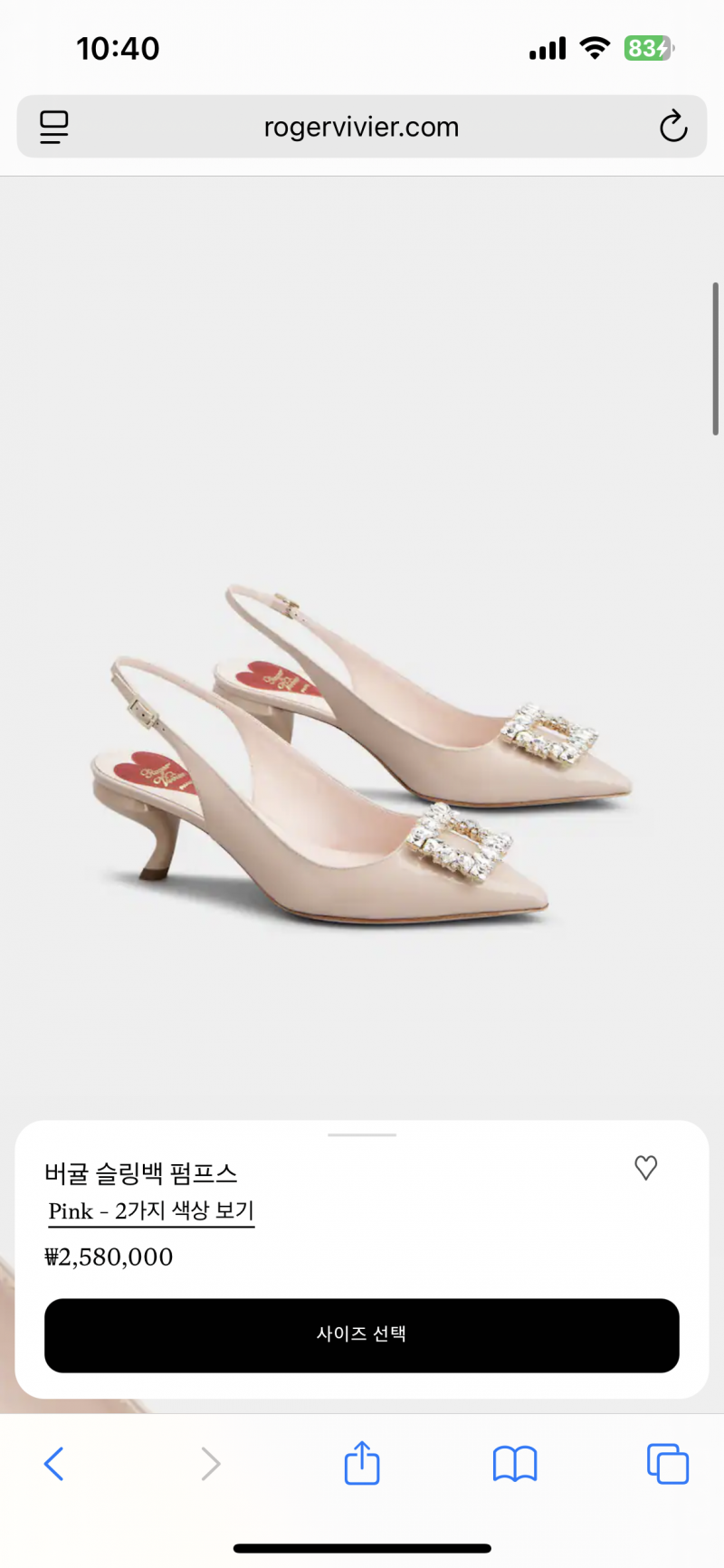Open the Pink 2가지 색상 보기 link

click(x=151, y=1211)
